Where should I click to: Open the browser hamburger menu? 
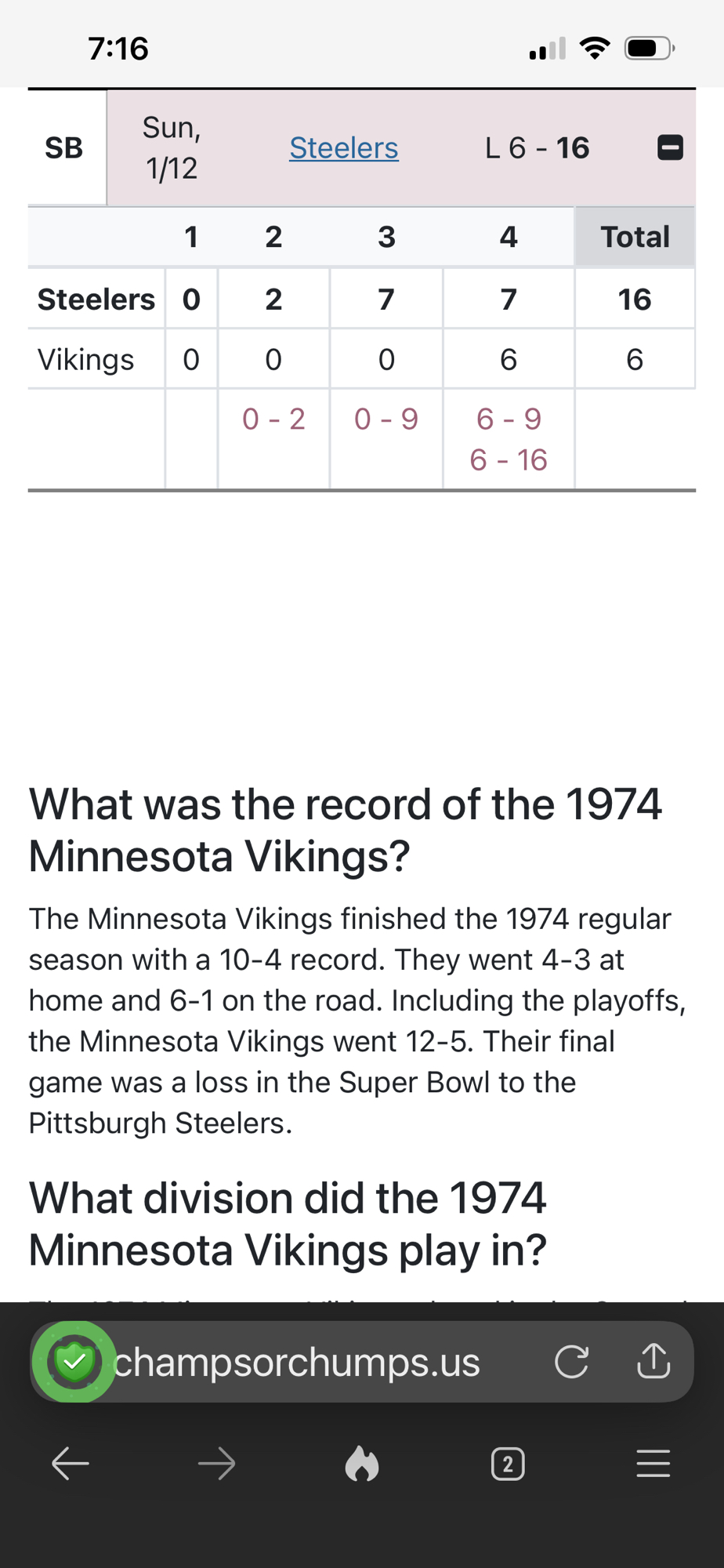pos(653,1464)
